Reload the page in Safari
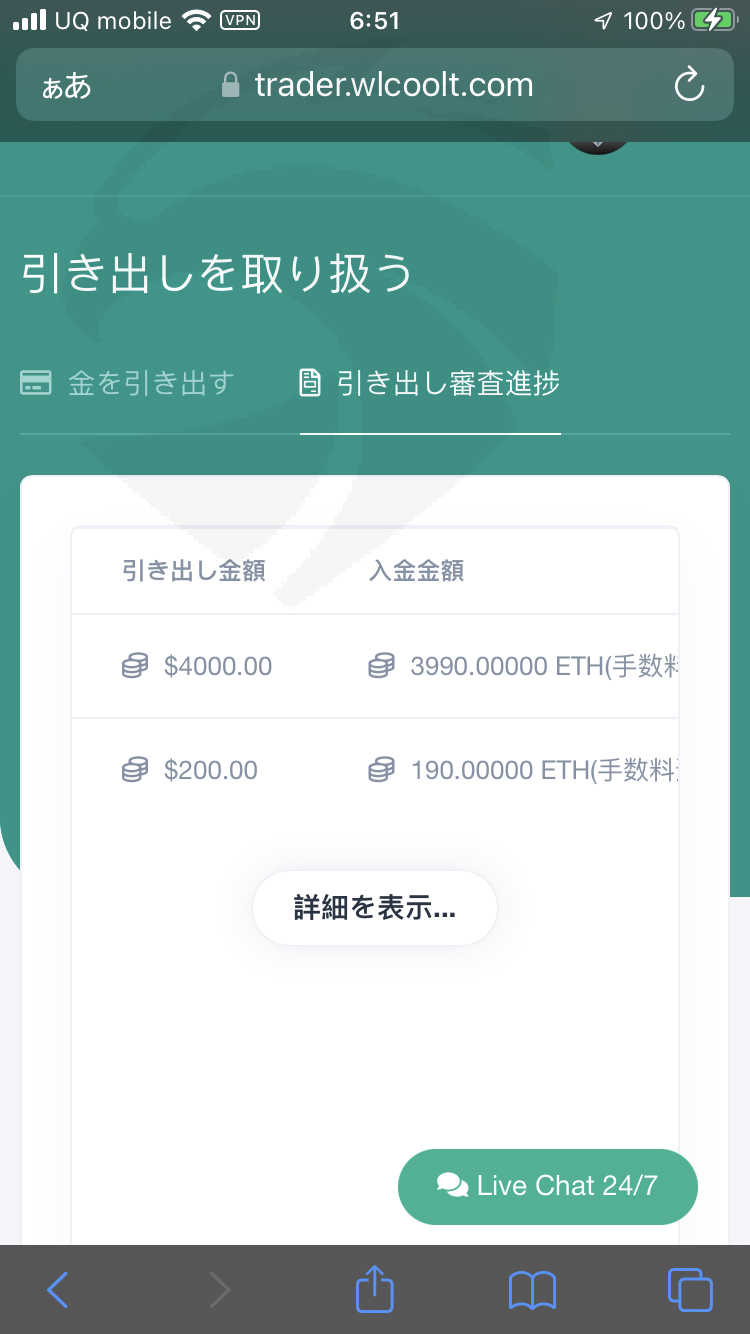 pos(689,86)
